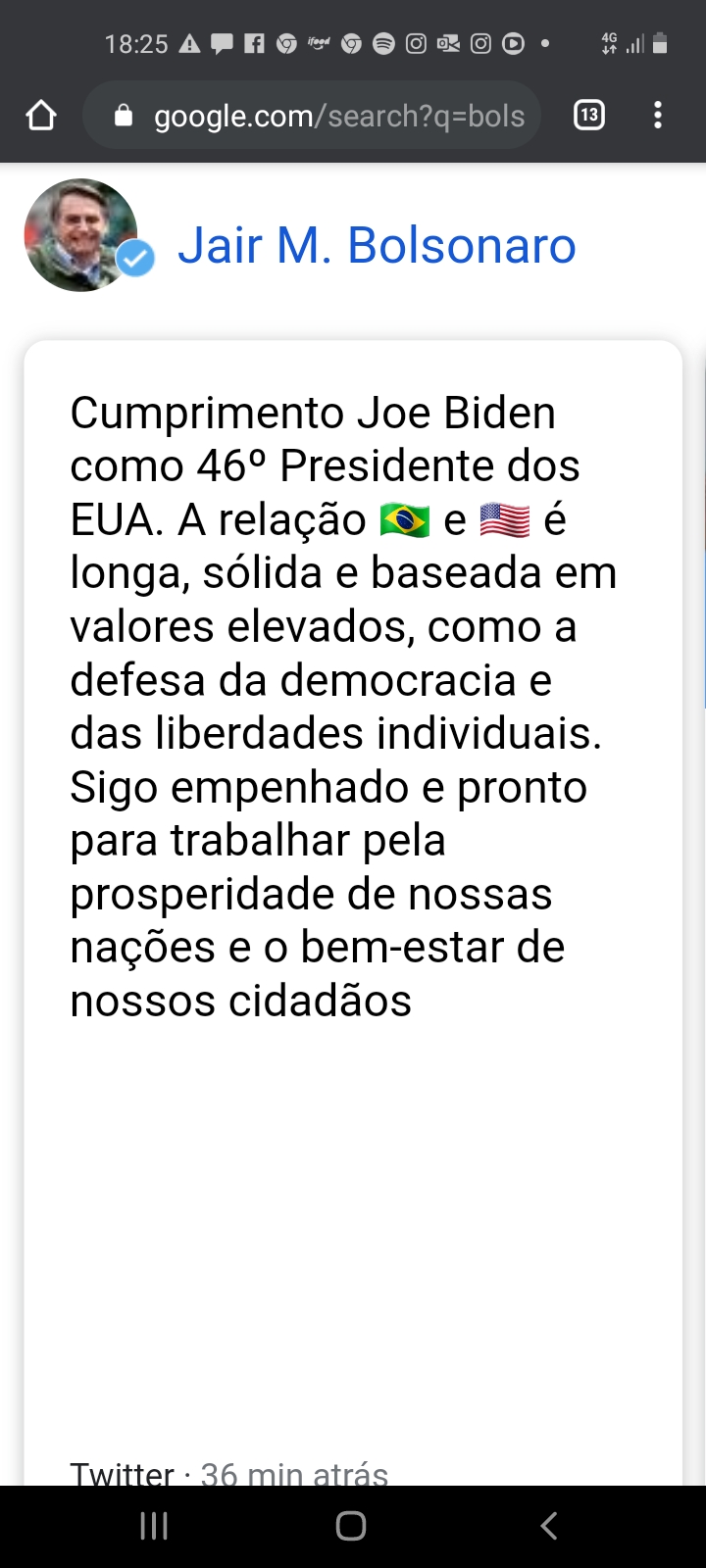Viewport: 706px width, 1568px height.
Task: Go to the Chrome home page
Action: click(41, 116)
